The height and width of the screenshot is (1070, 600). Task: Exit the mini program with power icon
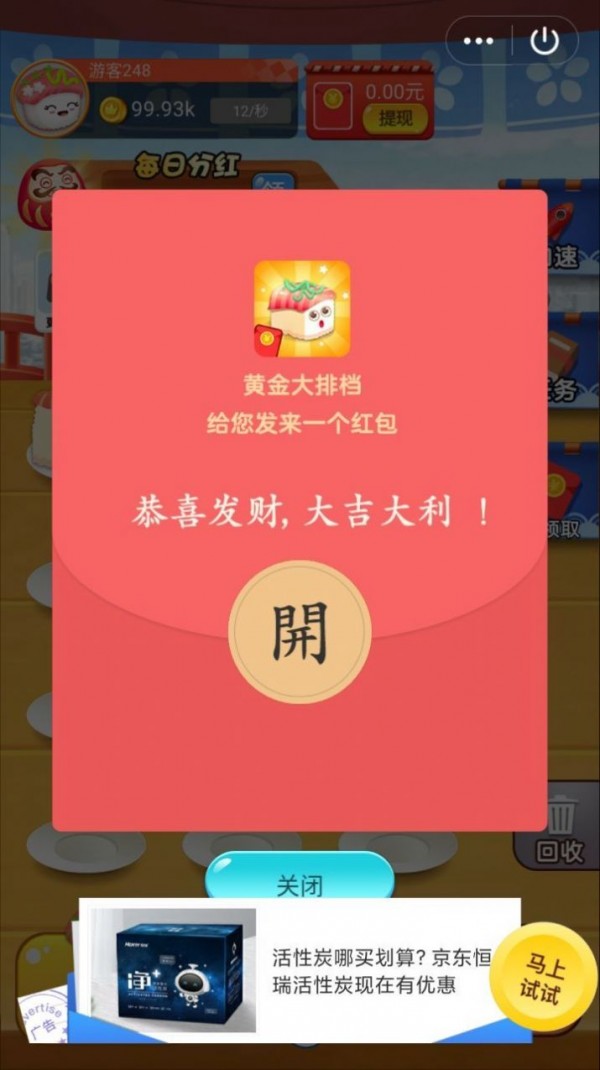coord(544,41)
